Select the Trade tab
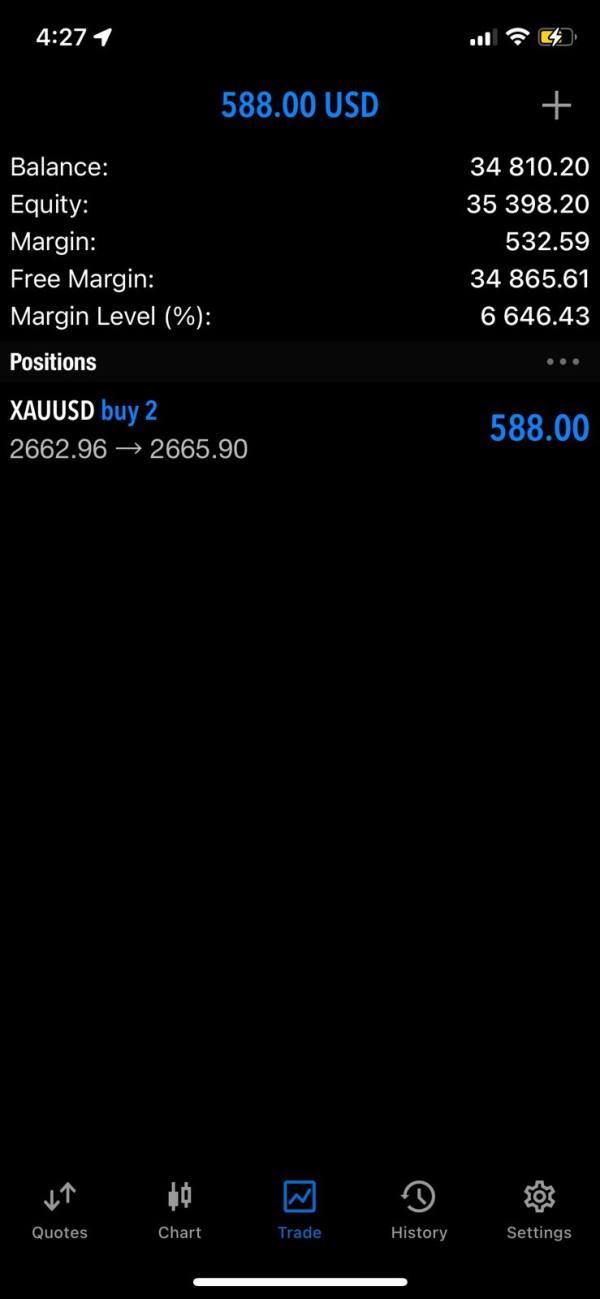Screen dimensions: 600x1299 pyautogui.click(x=299, y=1210)
